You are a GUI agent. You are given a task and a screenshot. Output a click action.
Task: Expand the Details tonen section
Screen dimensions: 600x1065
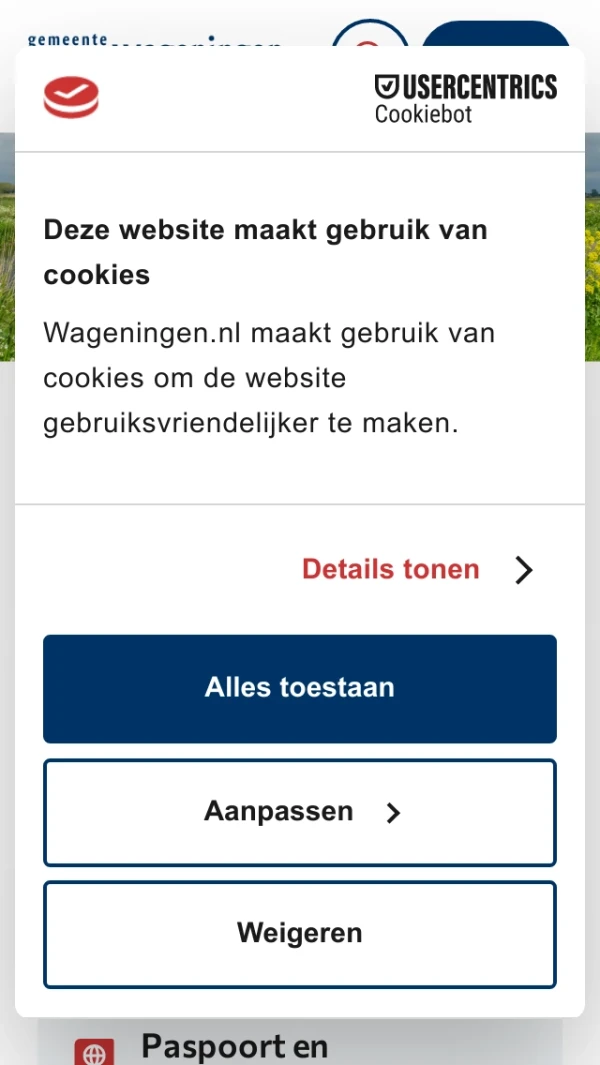pyautogui.click(x=417, y=570)
